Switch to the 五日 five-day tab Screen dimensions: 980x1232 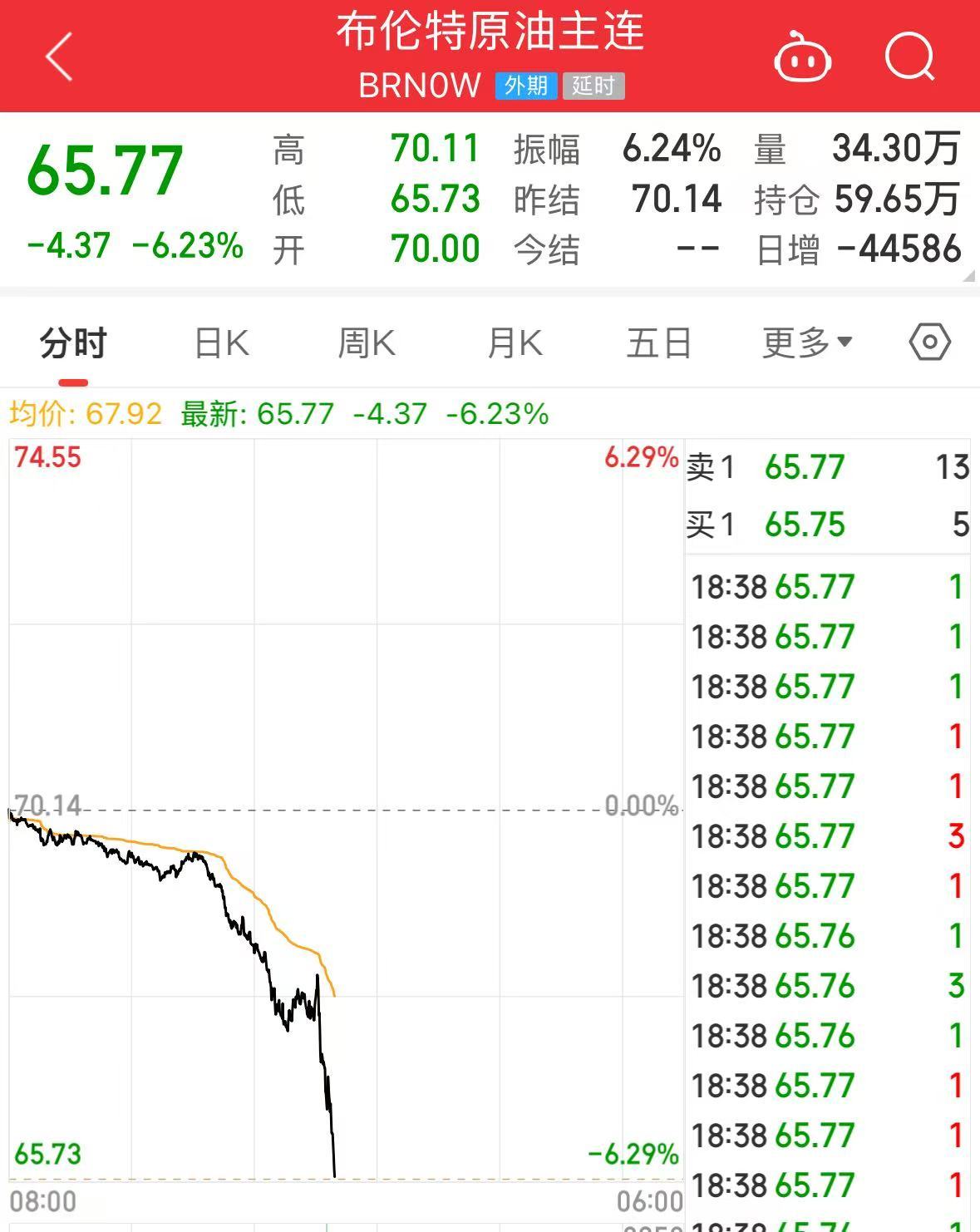[x=659, y=342]
